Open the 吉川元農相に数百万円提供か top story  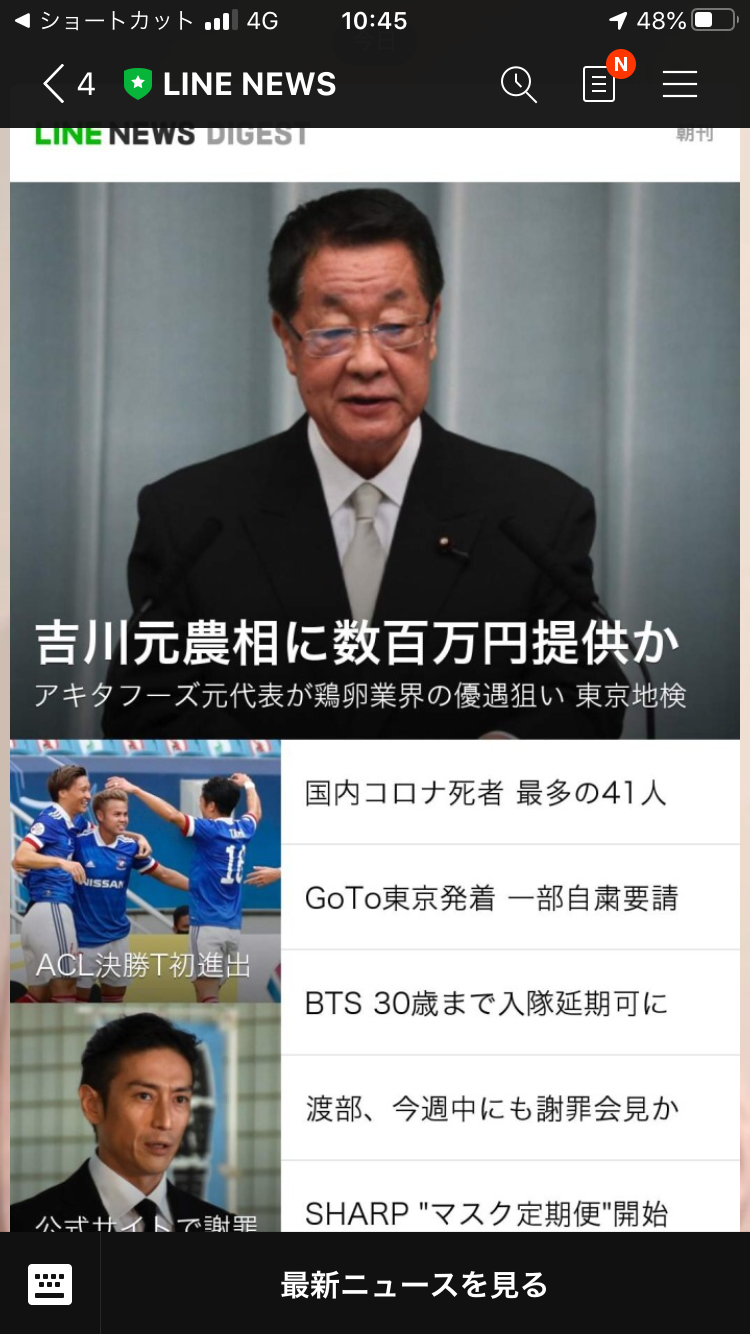(x=375, y=460)
